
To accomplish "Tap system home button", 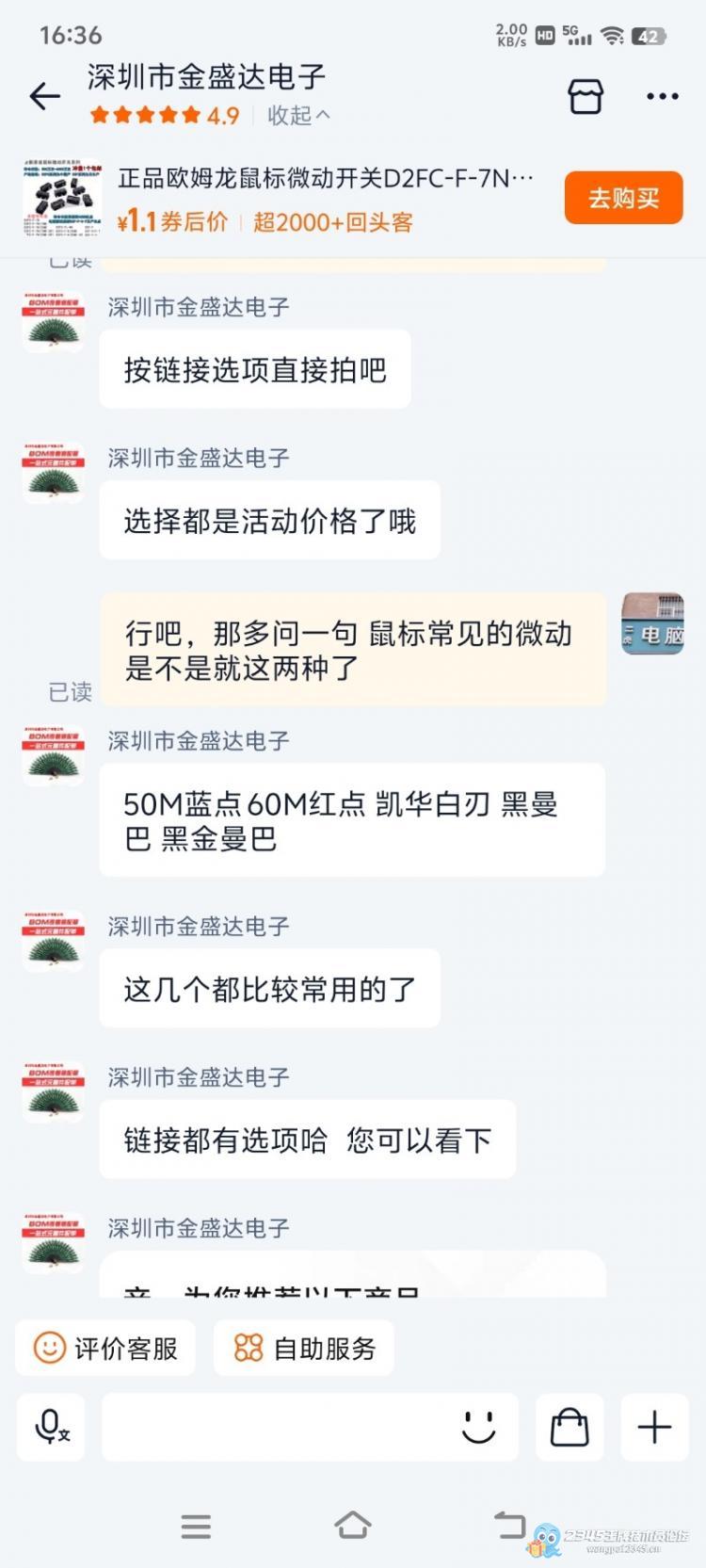I will tap(353, 1525).
